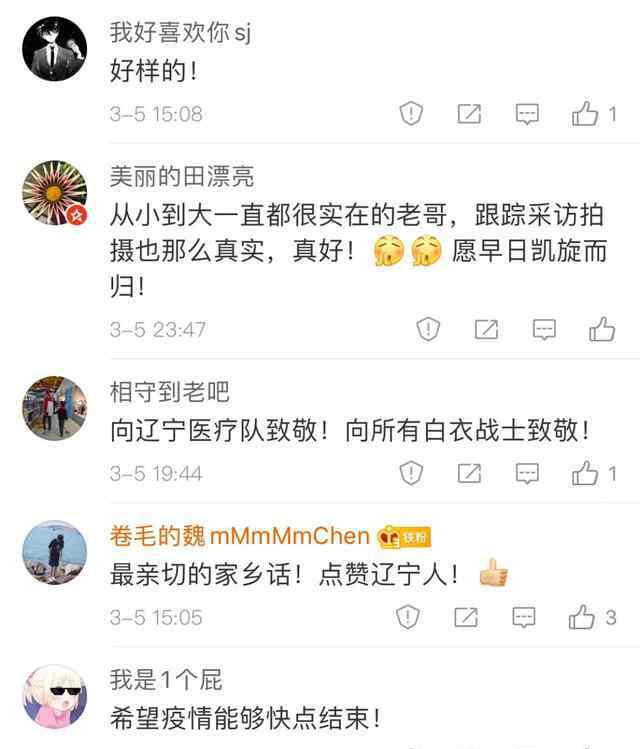View the avatar of 我是1个屁
This screenshot has width=640, height=749.
pyautogui.click(x=54, y=697)
